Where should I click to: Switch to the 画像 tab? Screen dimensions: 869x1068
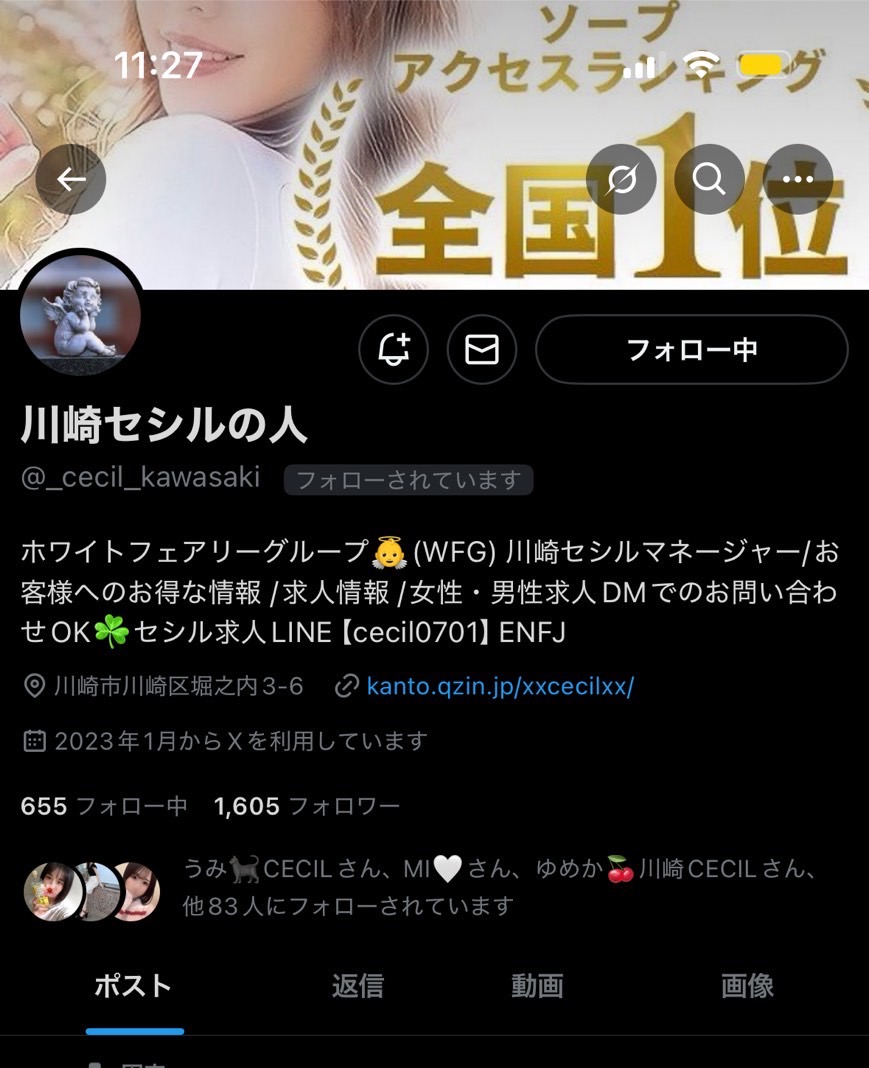747,986
